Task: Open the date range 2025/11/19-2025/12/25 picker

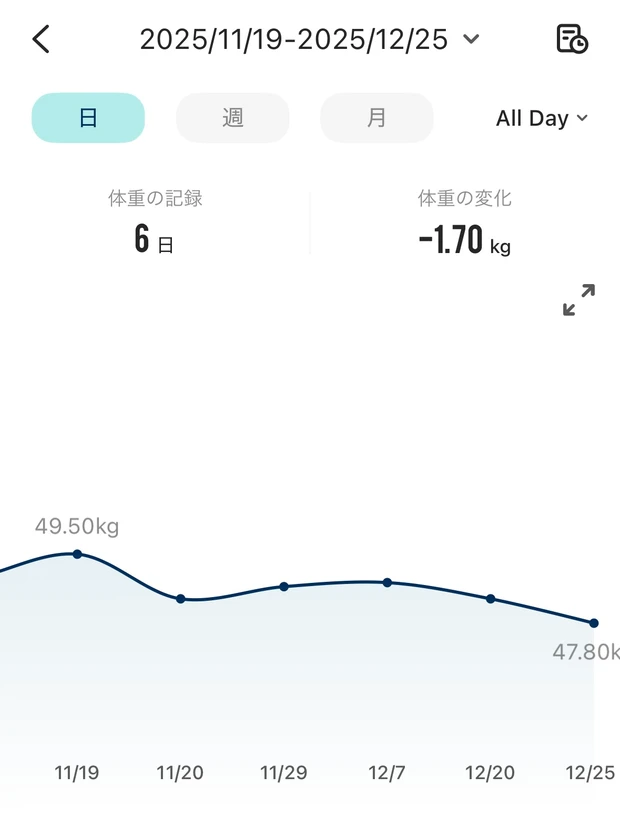Action: pos(309,40)
